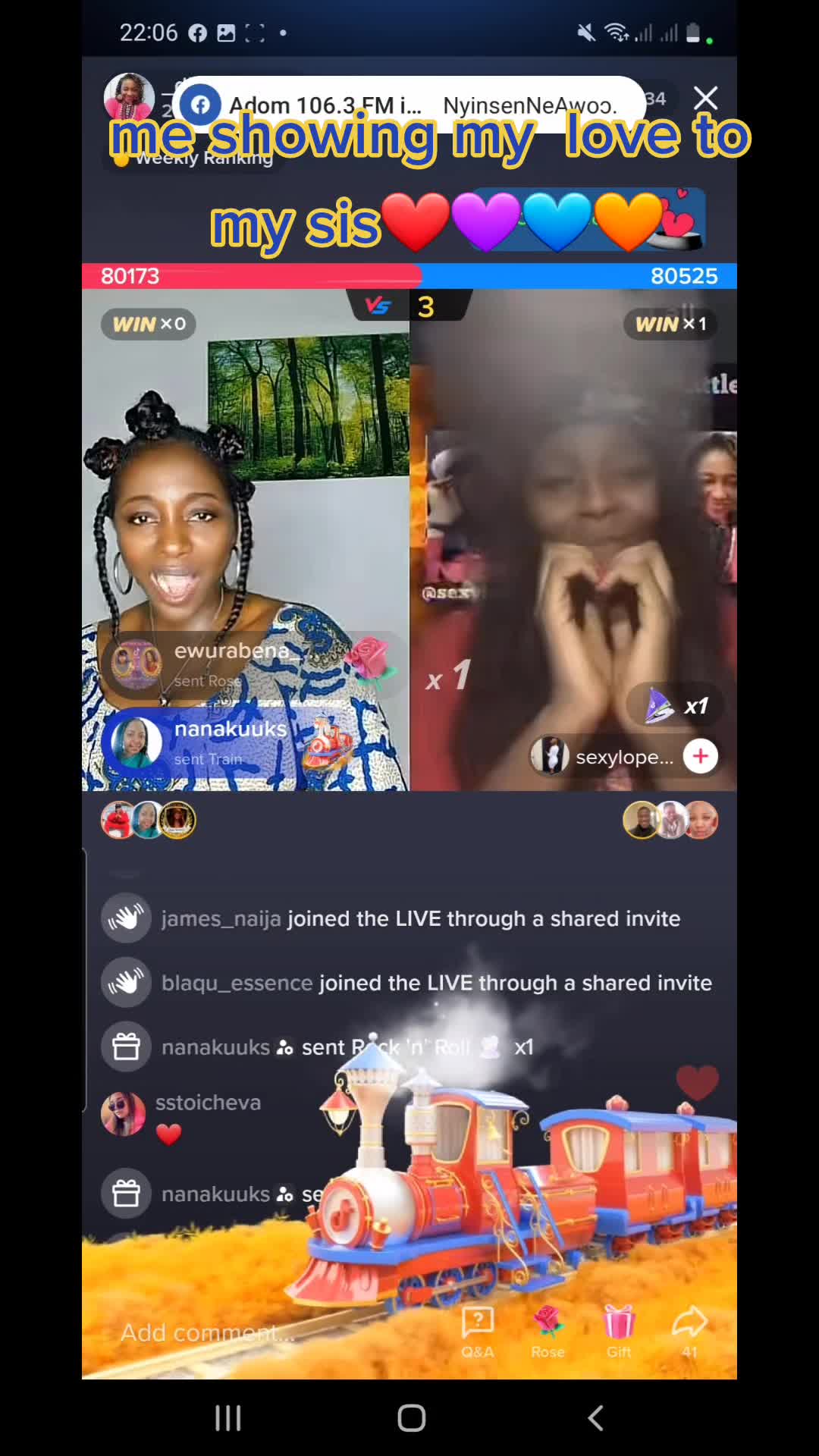Image resolution: width=819 pixels, height=1456 pixels.
Task: Follow sexylope with the plus button
Action: point(700,756)
